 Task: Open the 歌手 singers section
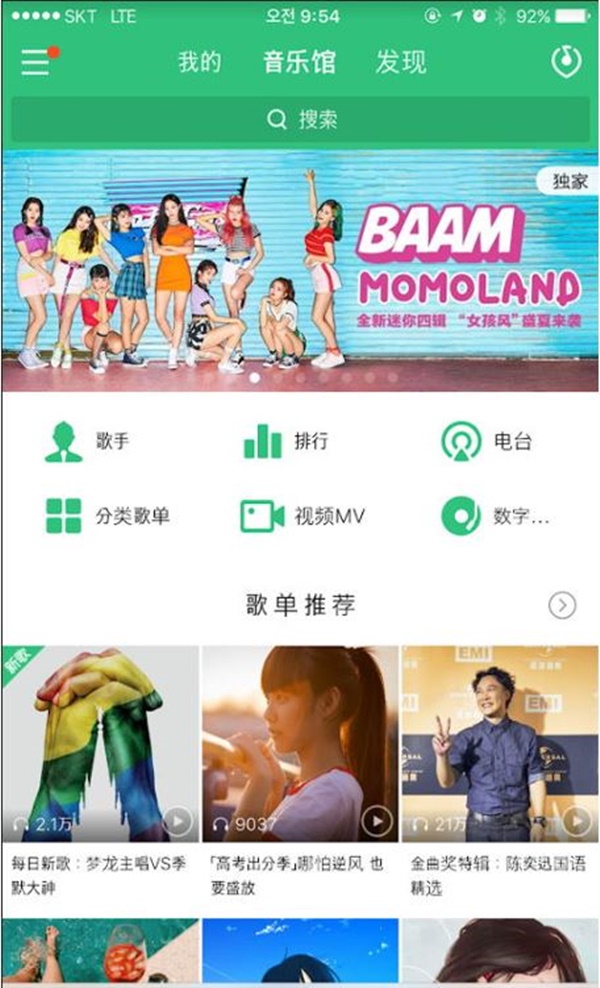point(88,441)
